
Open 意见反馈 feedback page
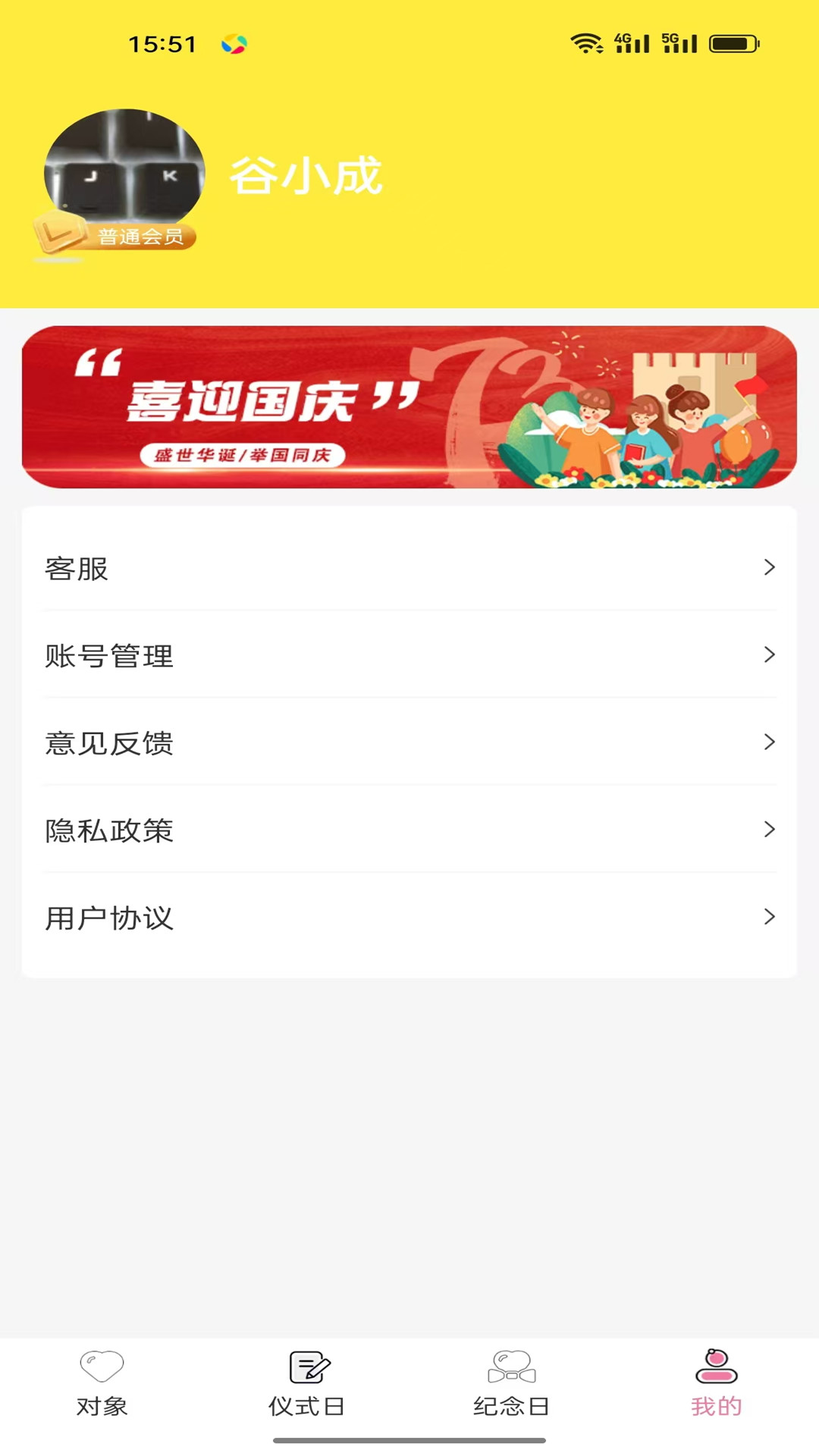(x=409, y=742)
